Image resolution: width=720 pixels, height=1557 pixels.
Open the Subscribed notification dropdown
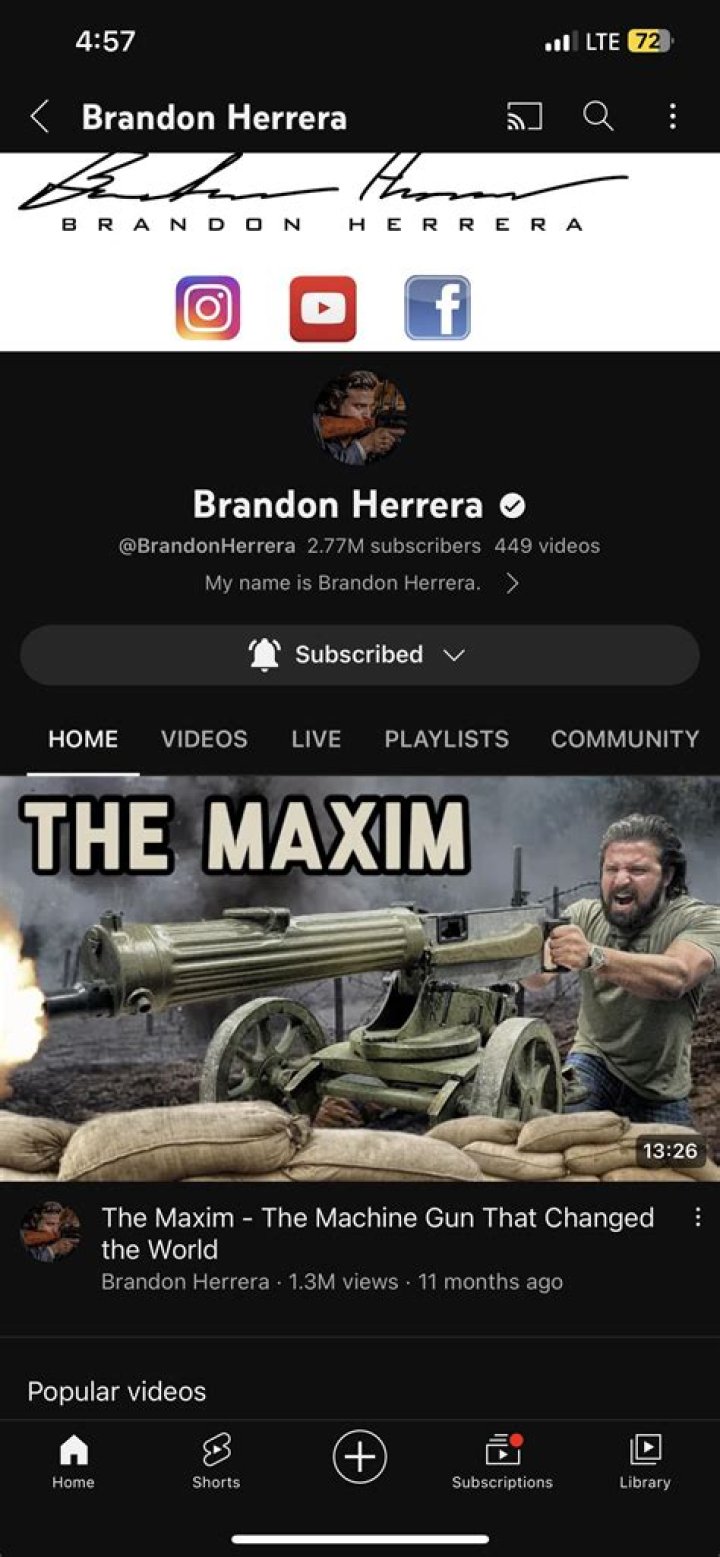(359, 655)
